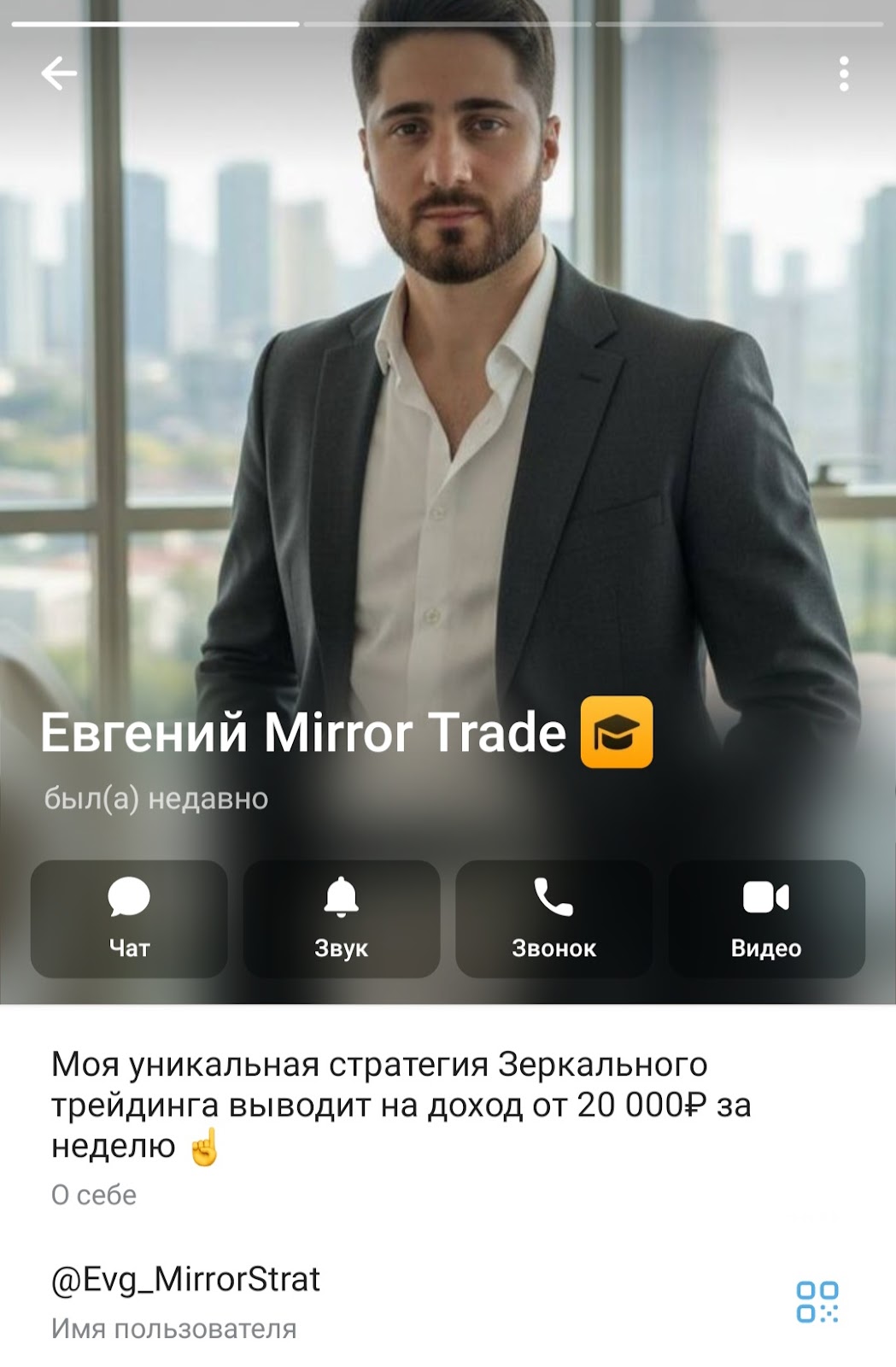
Task: Go back using the arrow icon
Action: tap(59, 73)
